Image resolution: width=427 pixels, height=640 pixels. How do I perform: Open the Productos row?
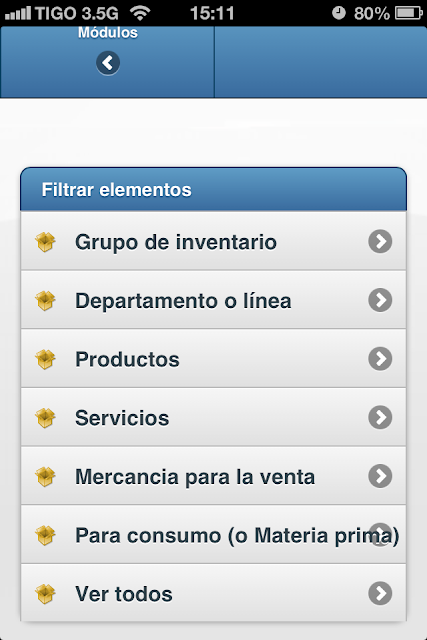(214, 358)
